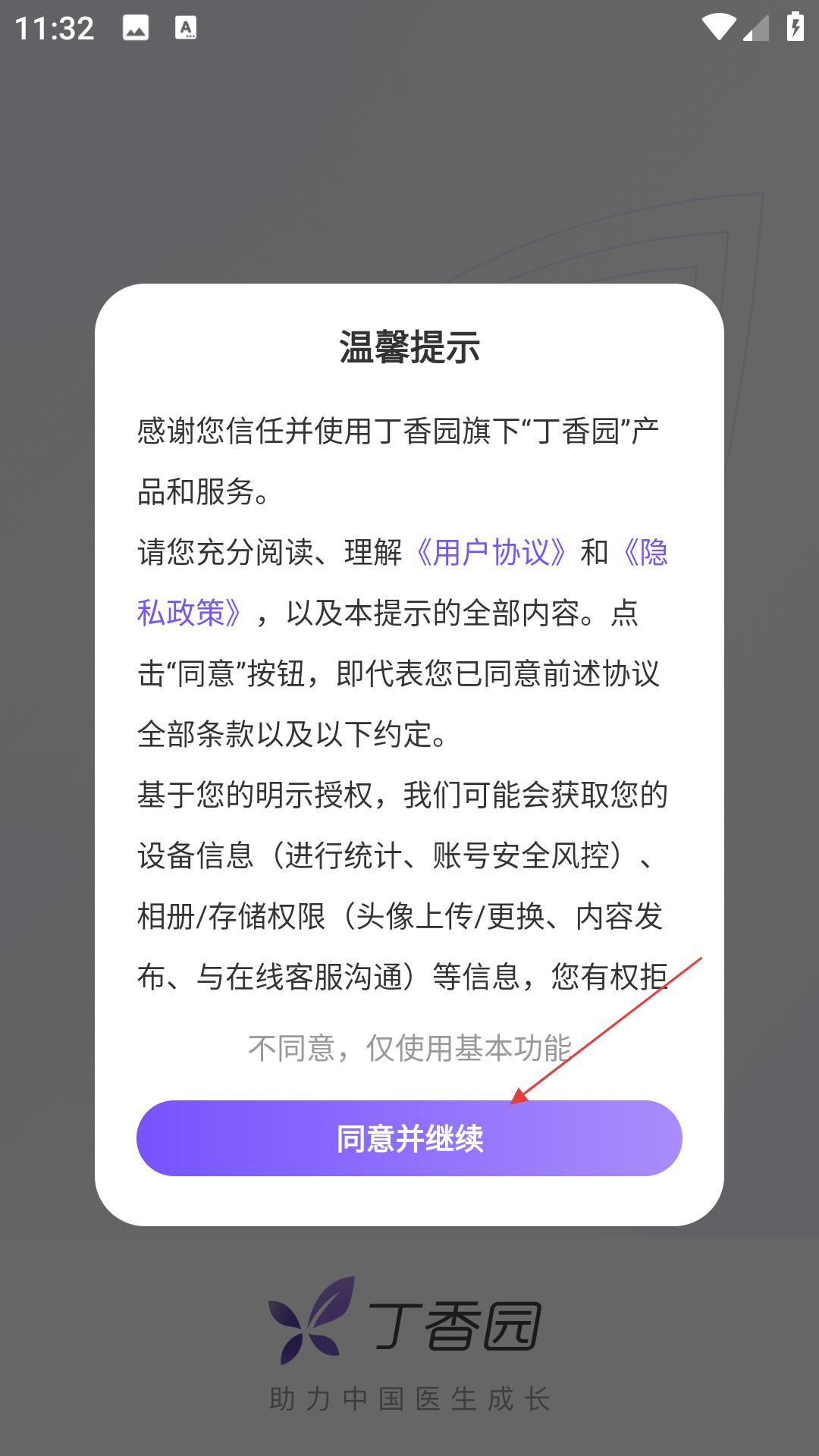Open the 《用户协议》 link
819x1456 pixels.
point(491,552)
